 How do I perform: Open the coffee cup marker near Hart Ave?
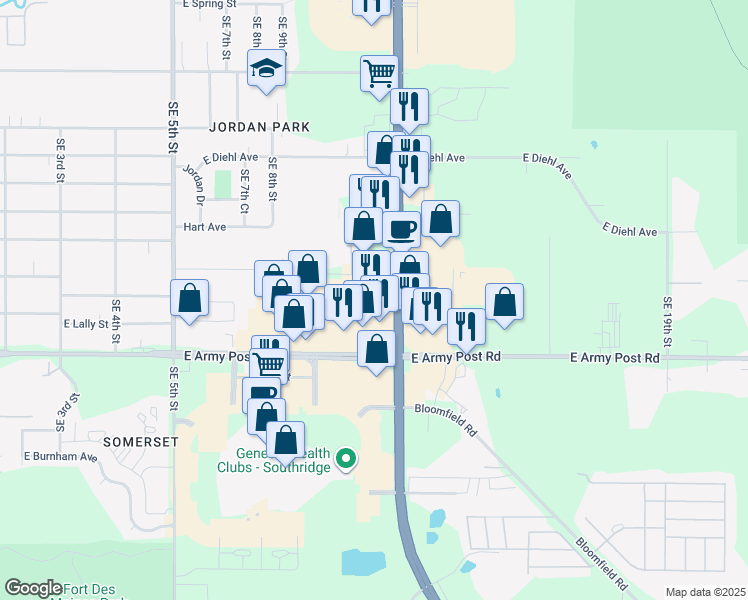click(401, 229)
